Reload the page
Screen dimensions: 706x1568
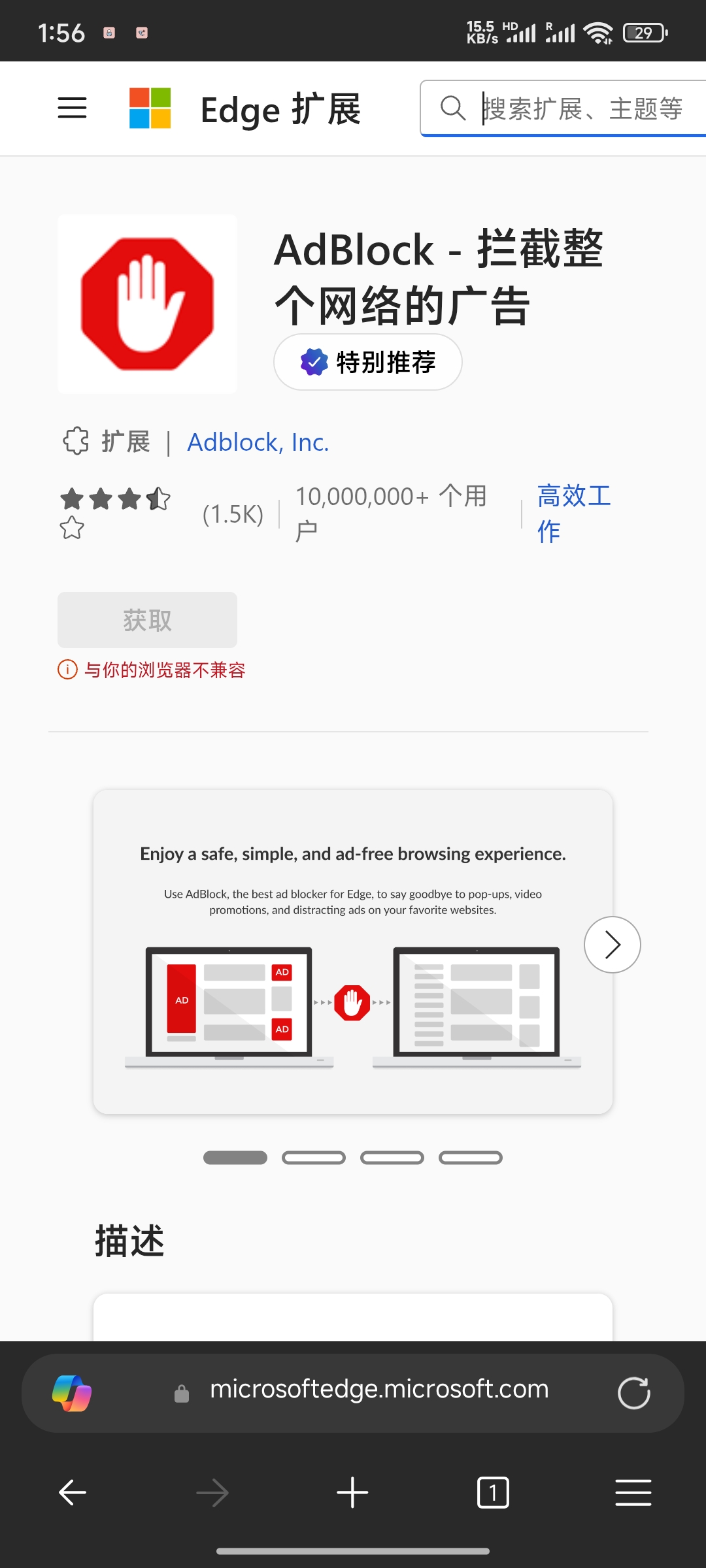click(633, 1393)
